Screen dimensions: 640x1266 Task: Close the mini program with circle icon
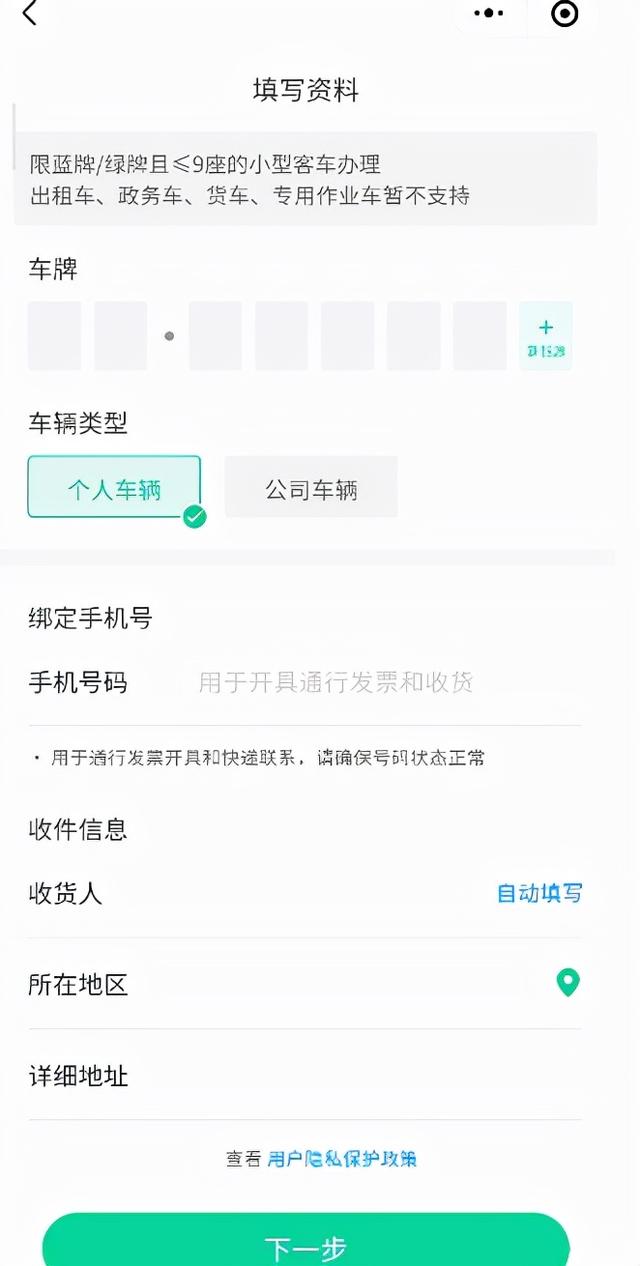[x=565, y=14]
